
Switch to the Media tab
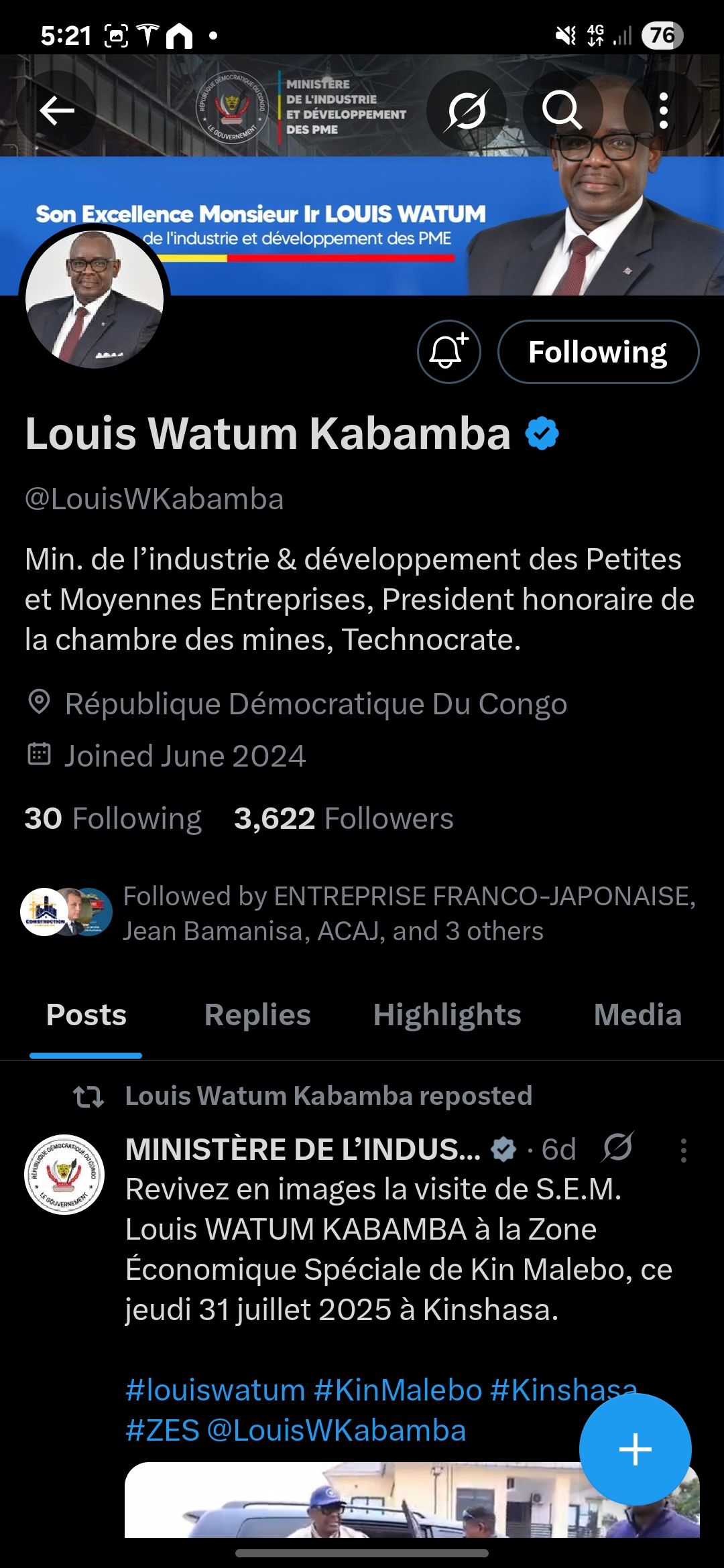[638, 1015]
